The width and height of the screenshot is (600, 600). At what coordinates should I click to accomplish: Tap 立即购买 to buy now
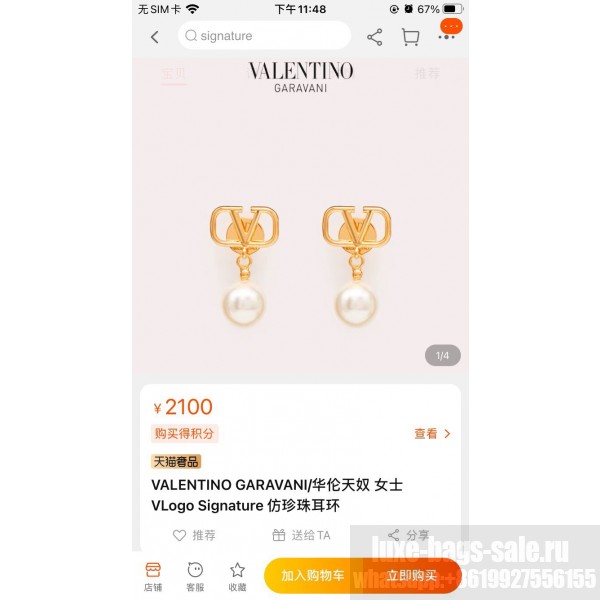411,576
